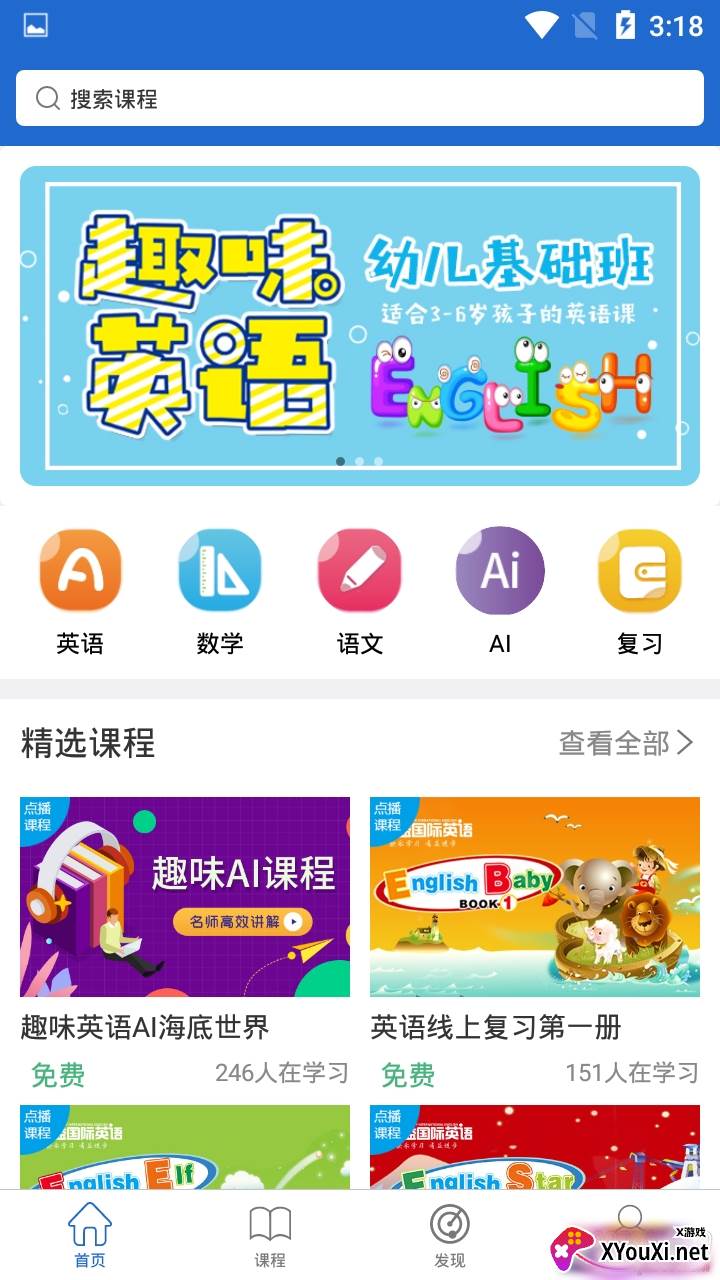Open the 趣味英语 幼儿基础班 banner
720x1280 pixels.
[x=360, y=325]
